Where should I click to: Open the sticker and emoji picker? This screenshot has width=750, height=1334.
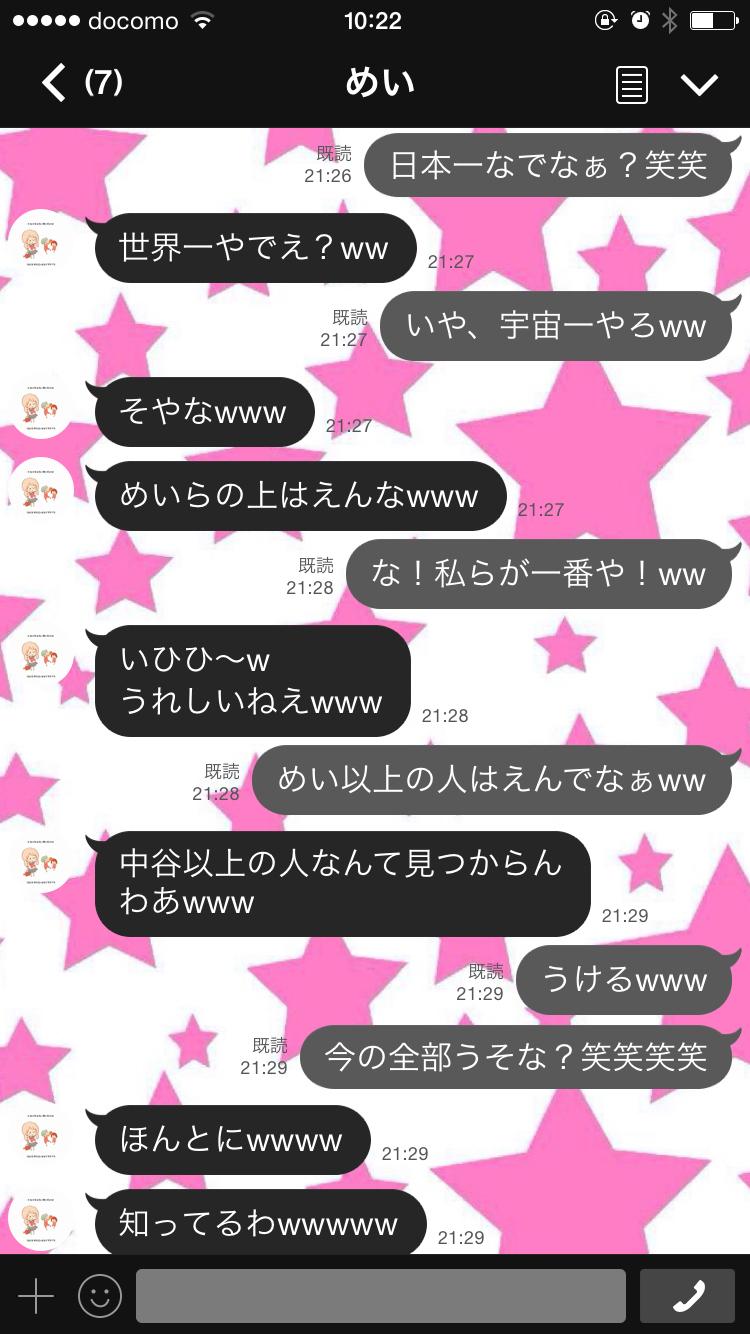tap(100, 1295)
